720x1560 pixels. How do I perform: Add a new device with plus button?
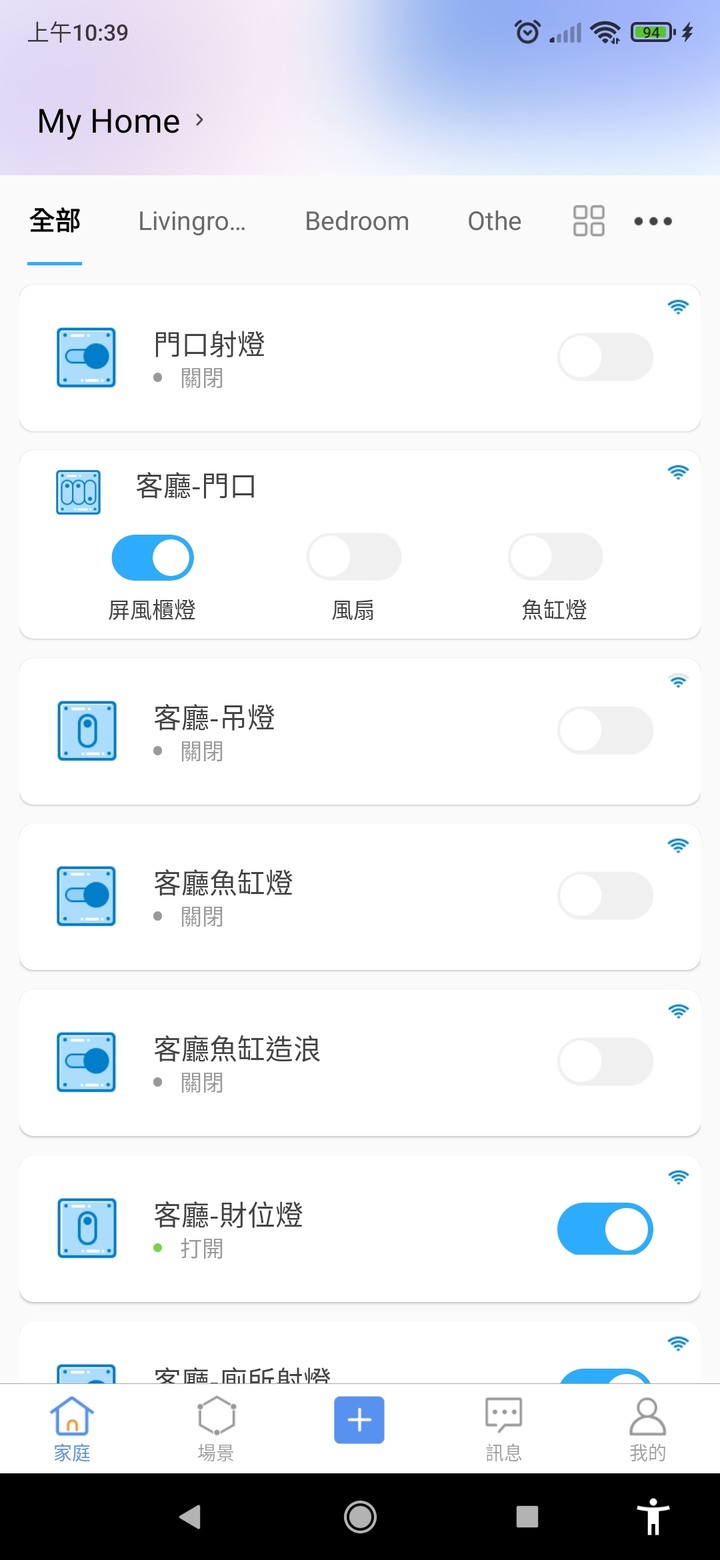(x=359, y=1419)
